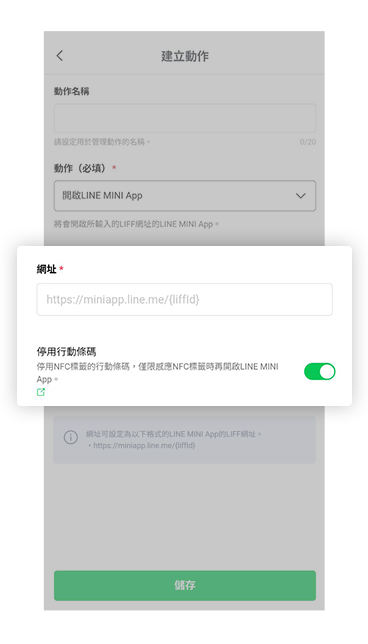Go back from the 建立動作 screen

60,56
